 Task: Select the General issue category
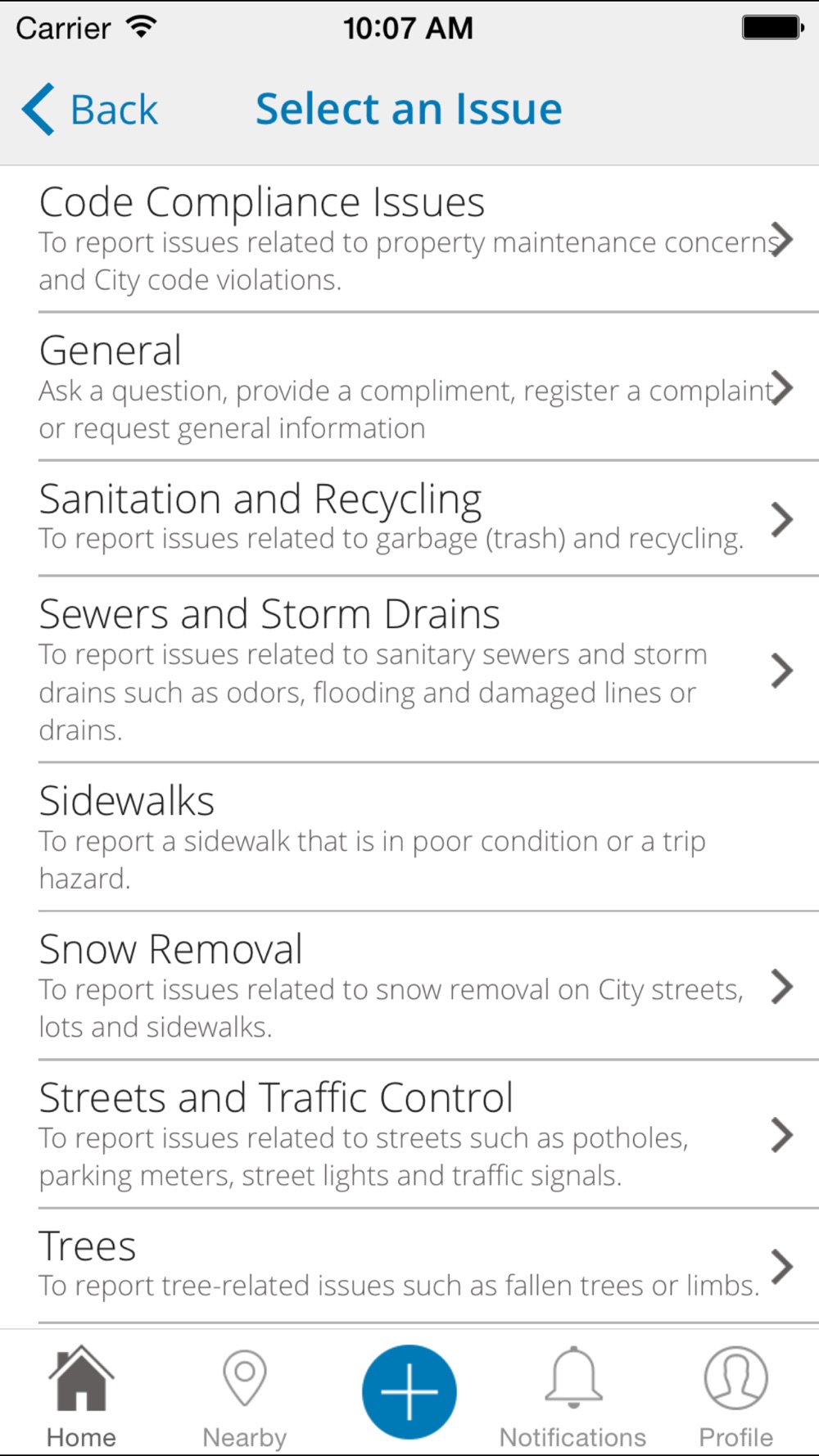tap(409, 387)
